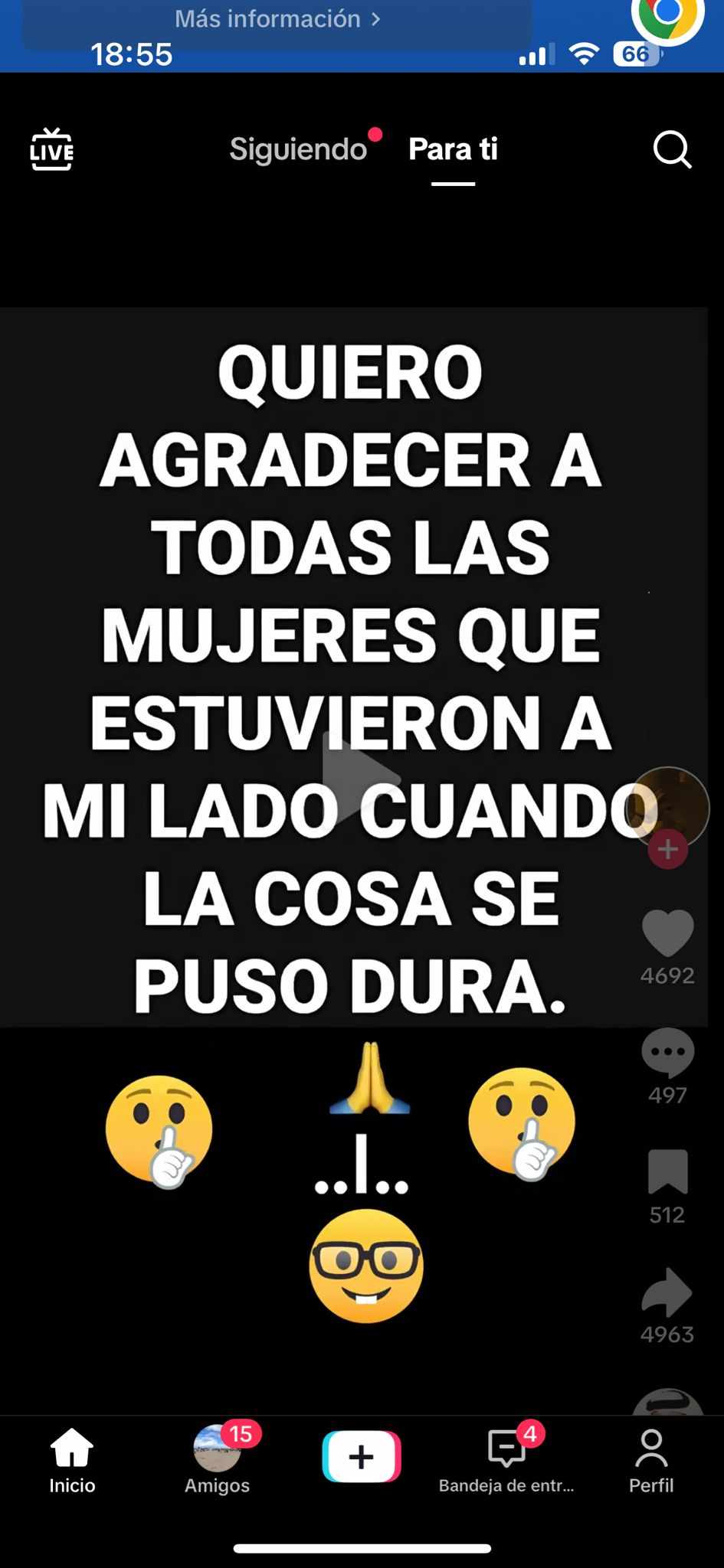Image resolution: width=724 pixels, height=1568 pixels.
Task: Save the video with the bookmark
Action: (x=667, y=1172)
